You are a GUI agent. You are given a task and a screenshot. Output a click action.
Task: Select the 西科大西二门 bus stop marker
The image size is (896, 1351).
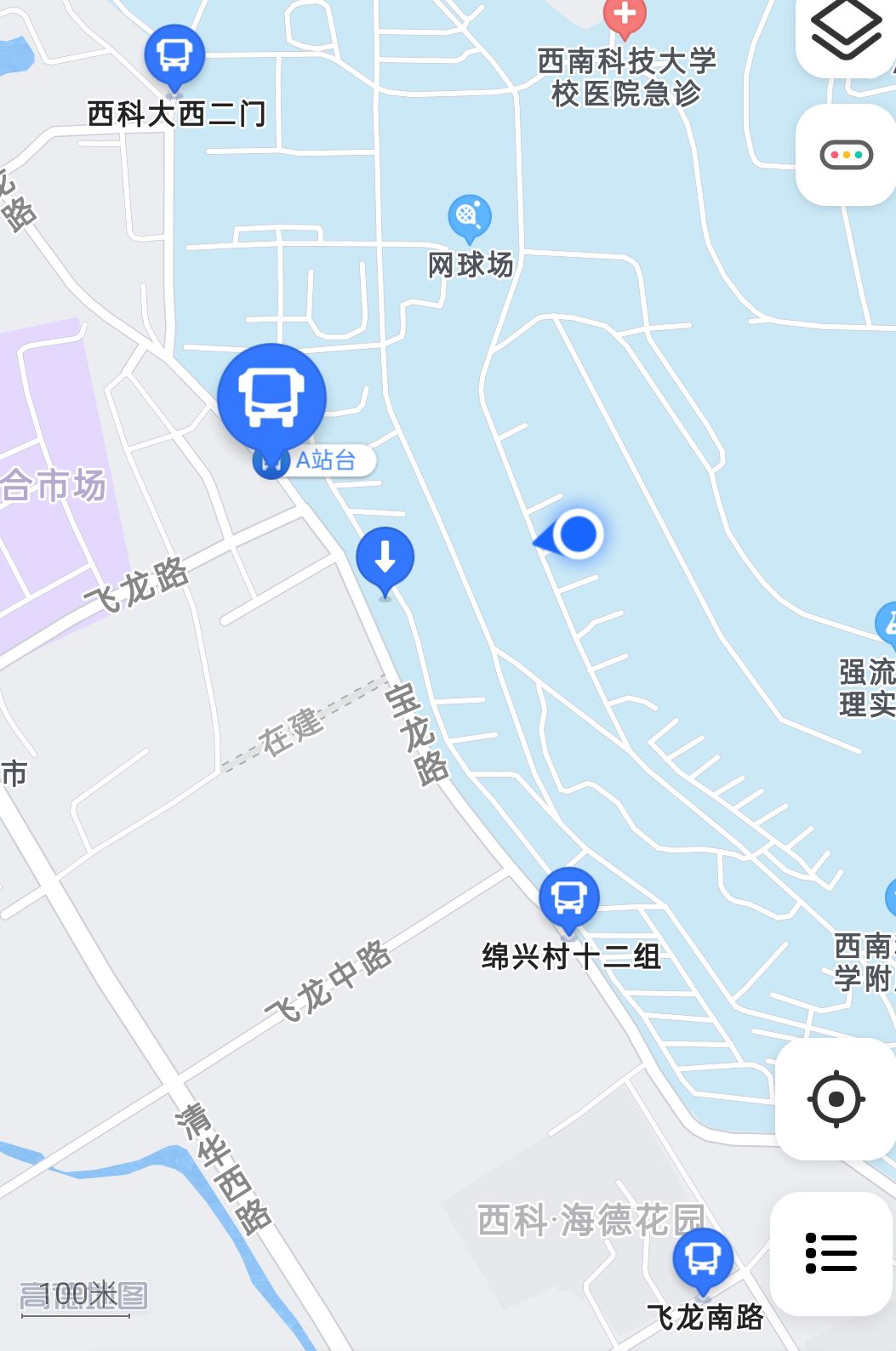point(174,55)
